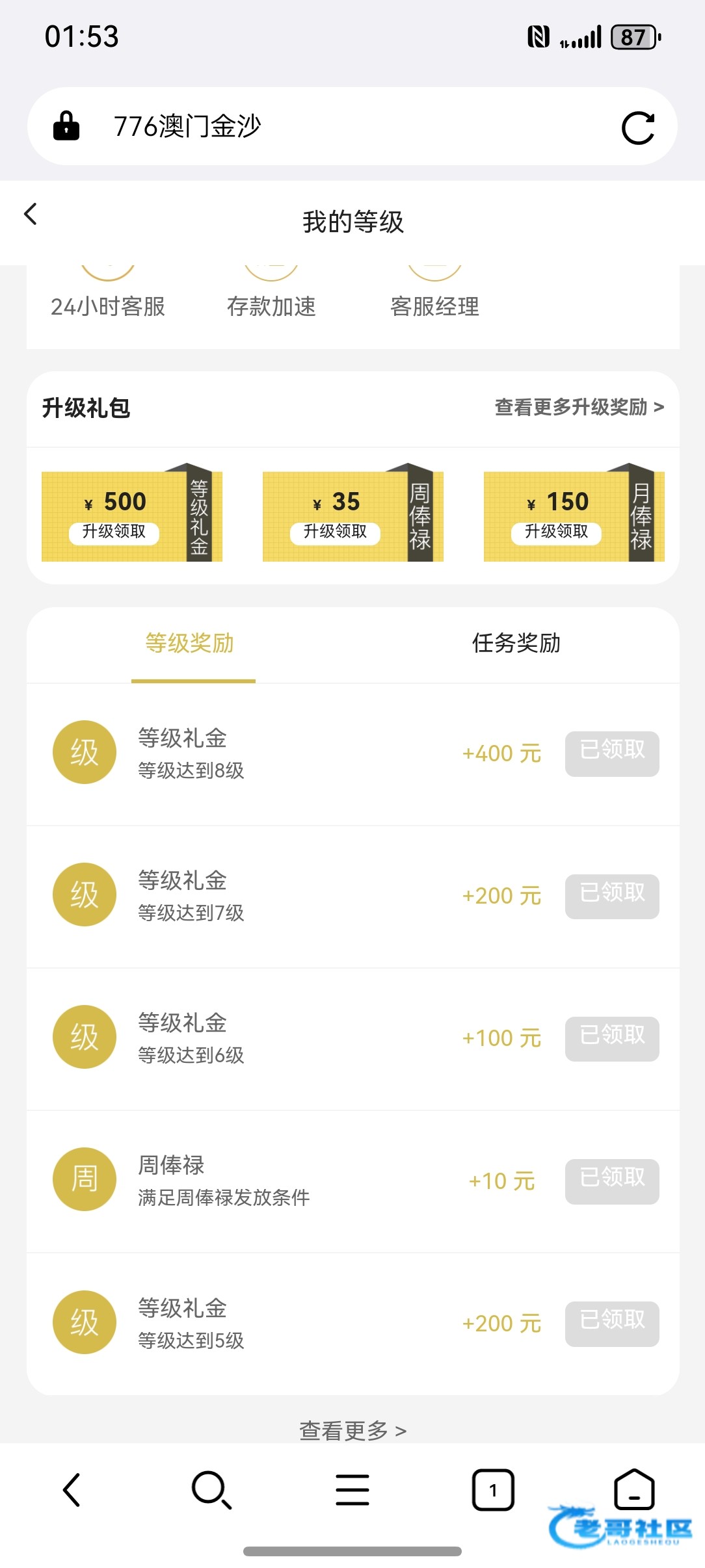
Task: Go to the browser home page
Action: click(634, 1489)
